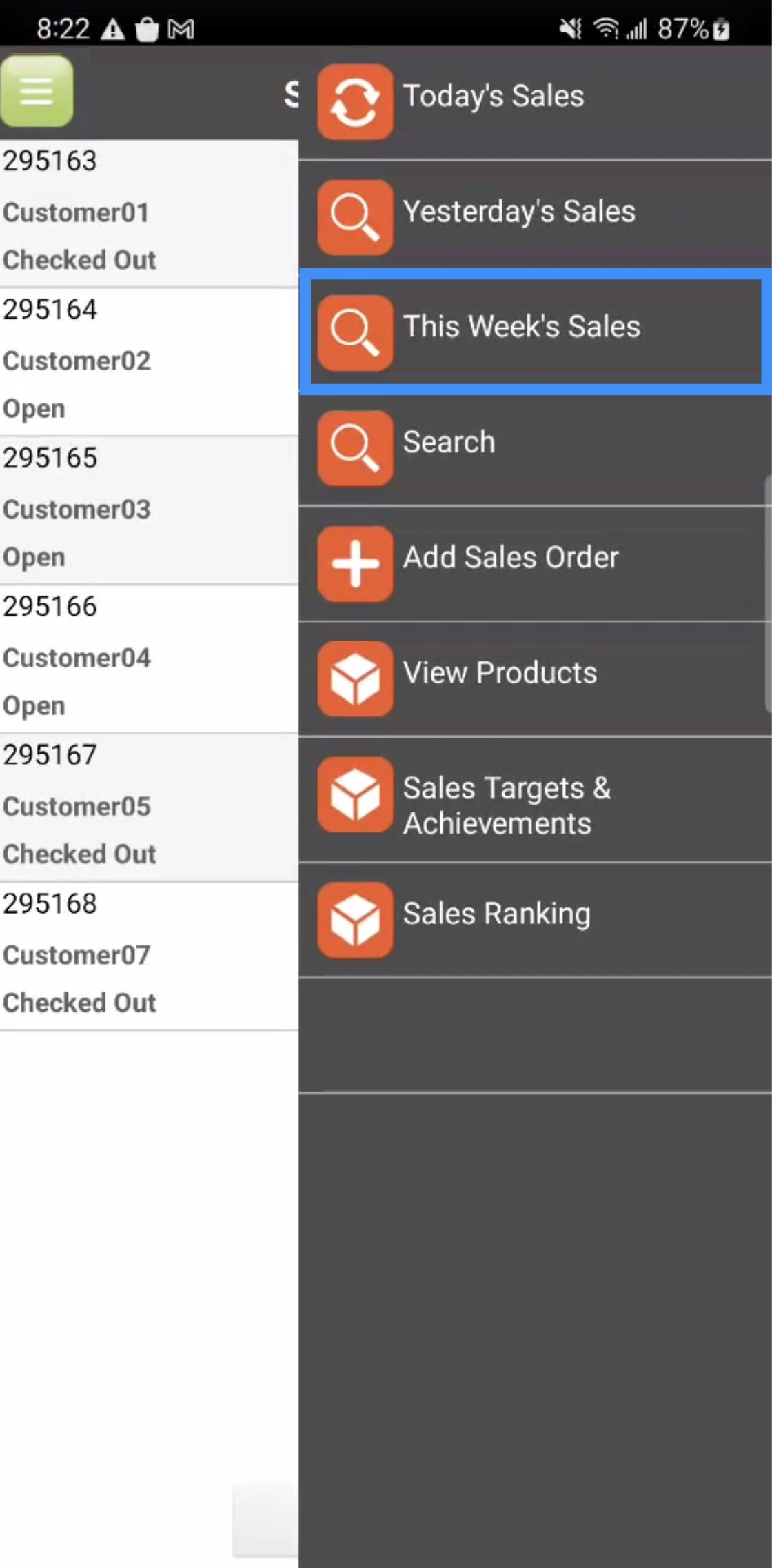This screenshot has width=772, height=1568.
Task: View order 295165 for Customer03
Action: (148, 509)
